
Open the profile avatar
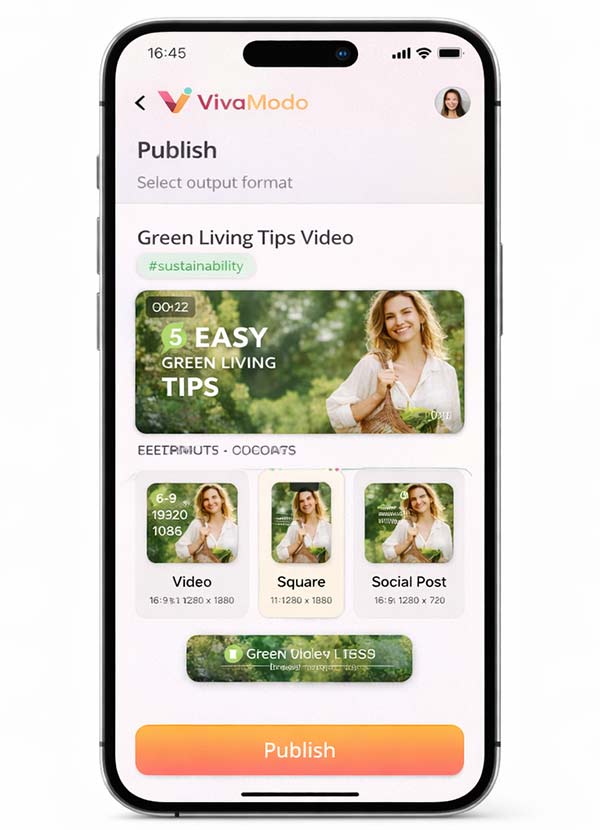[452, 102]
